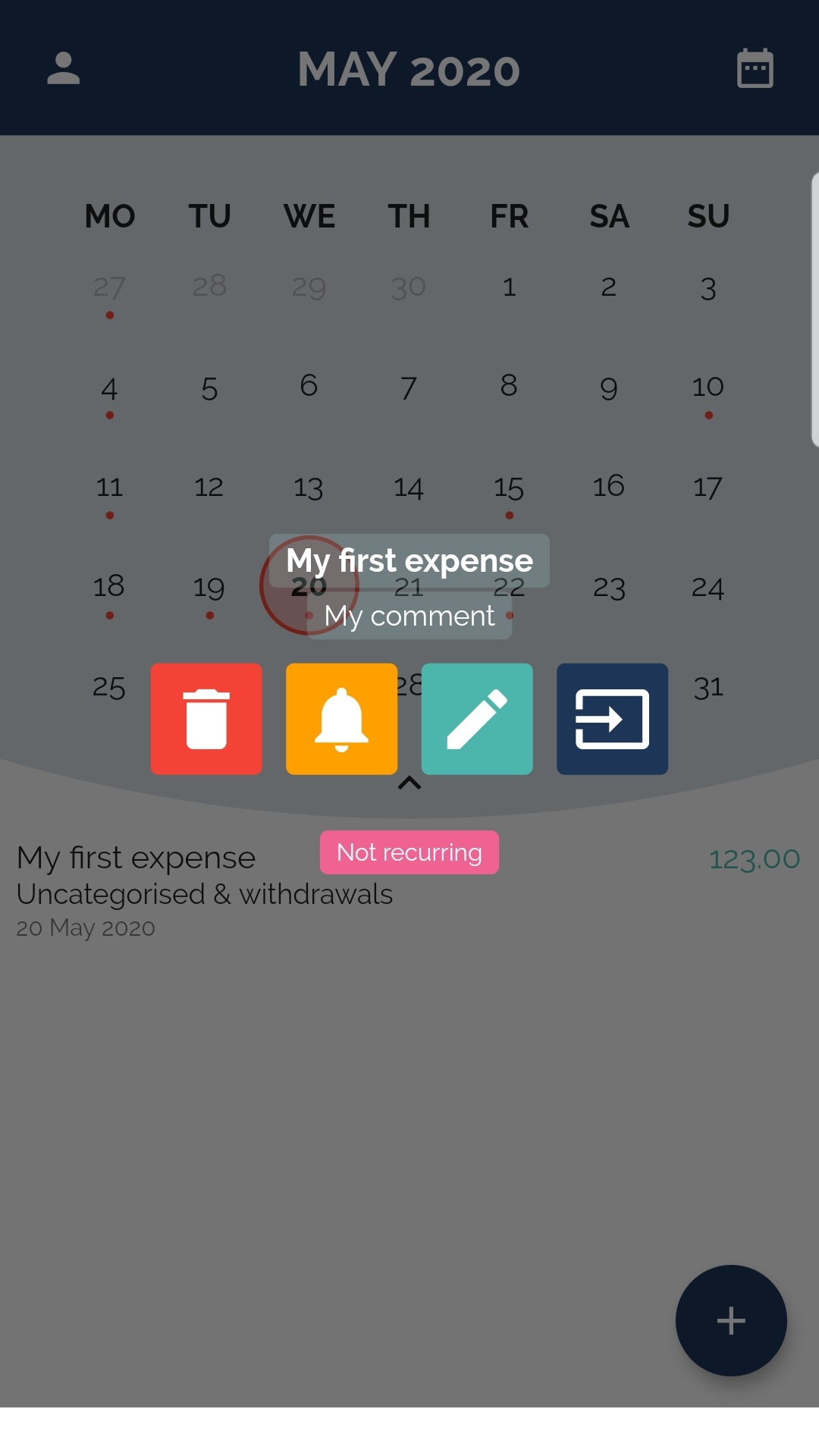Select May 18 on the calendar
This screenshot has height=1456, width=819.
[x=109, y=587]
